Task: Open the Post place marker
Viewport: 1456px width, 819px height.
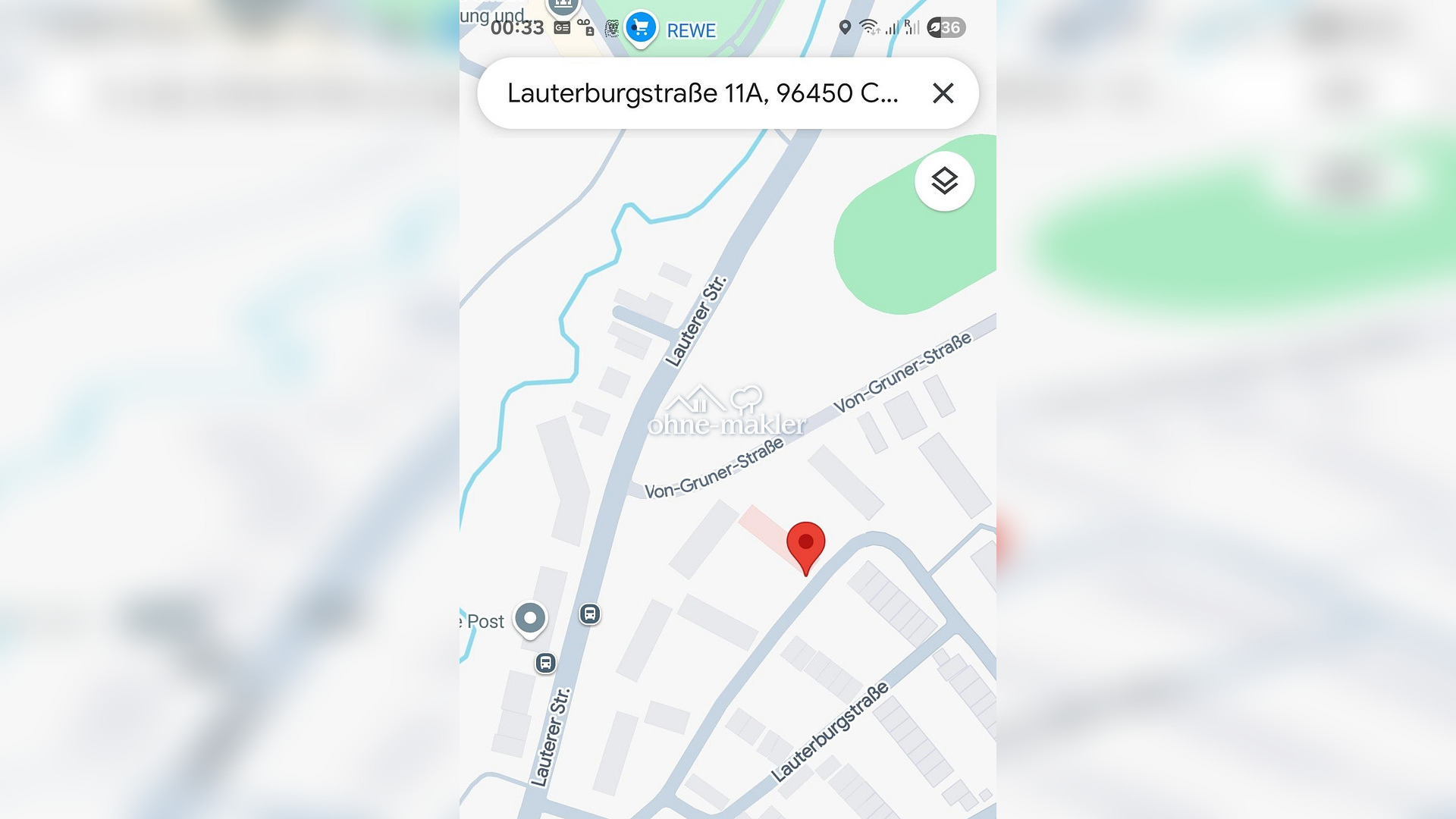Action: (530, 619)
